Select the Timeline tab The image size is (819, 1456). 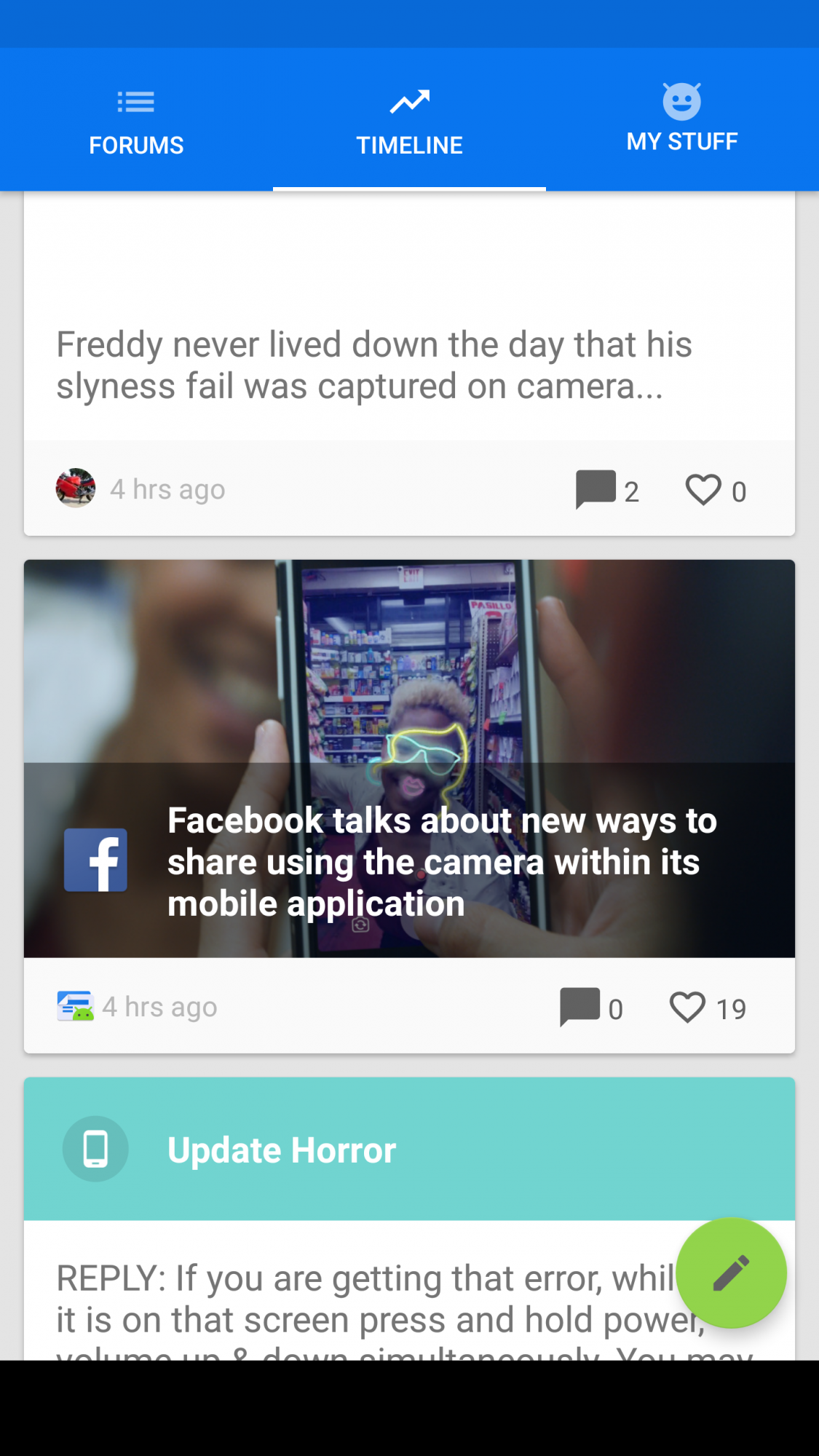(409, 121)
